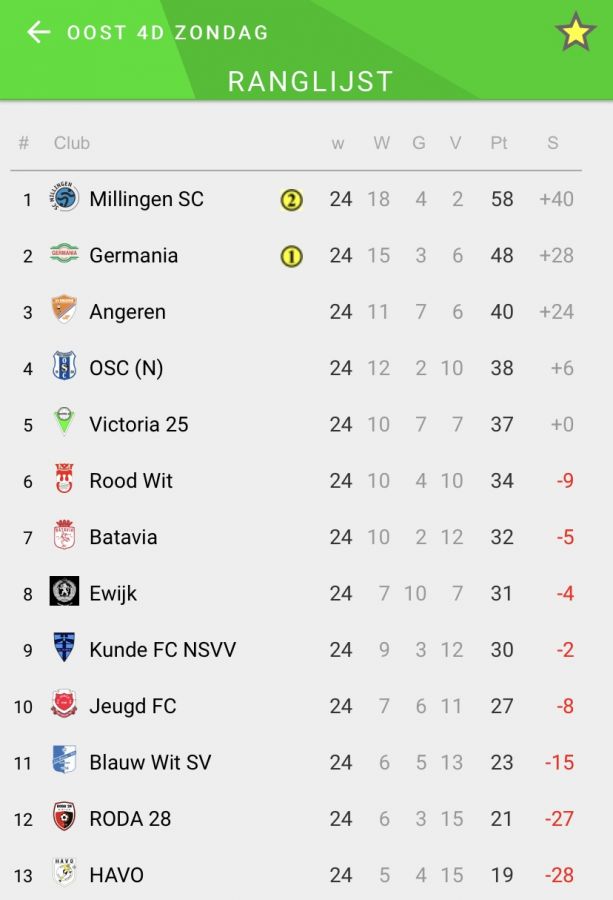Screen dimensions: 613x900
Task: Open Angeren's team page
Action: (x=127, y=312)
